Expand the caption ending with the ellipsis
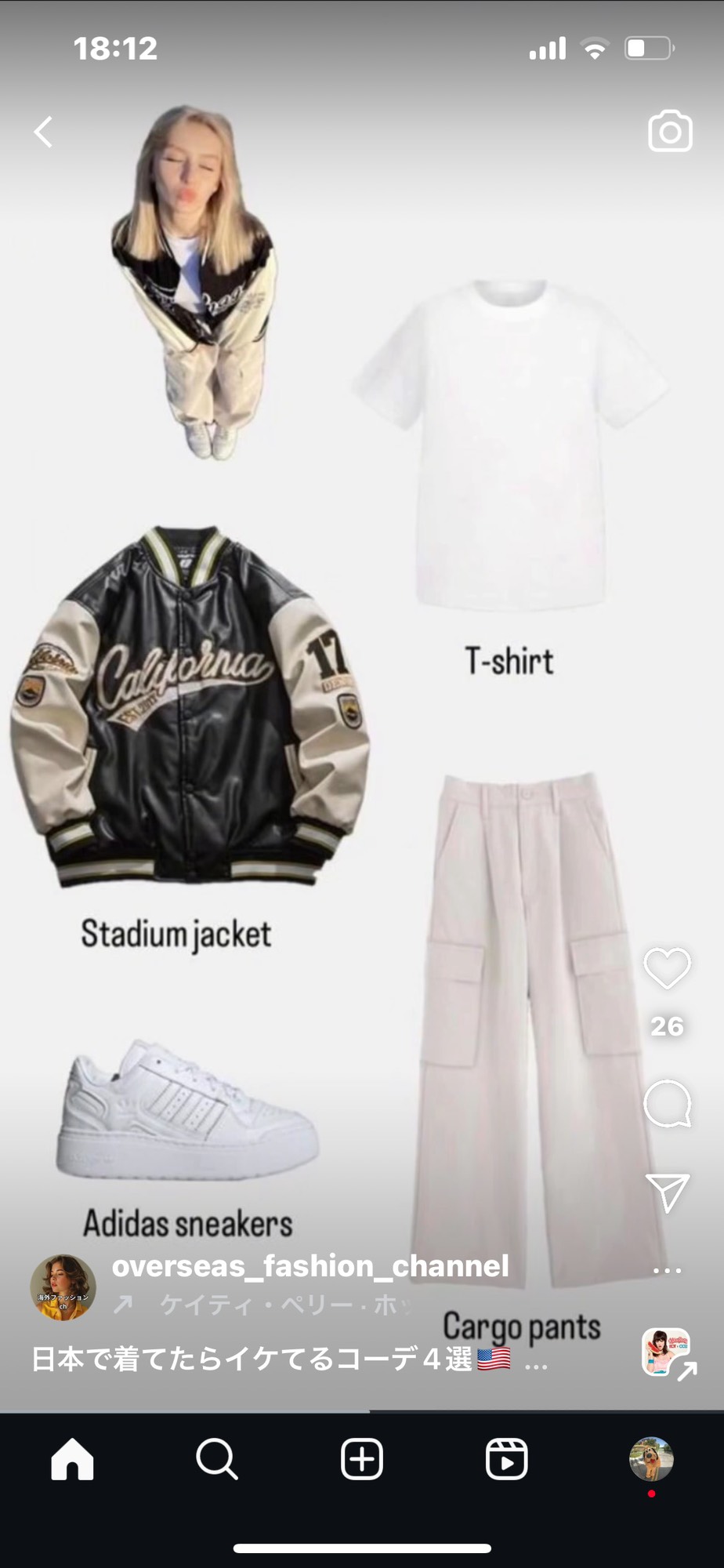The height and width of the screenshot is (1568, 724). coord(536,1359)
